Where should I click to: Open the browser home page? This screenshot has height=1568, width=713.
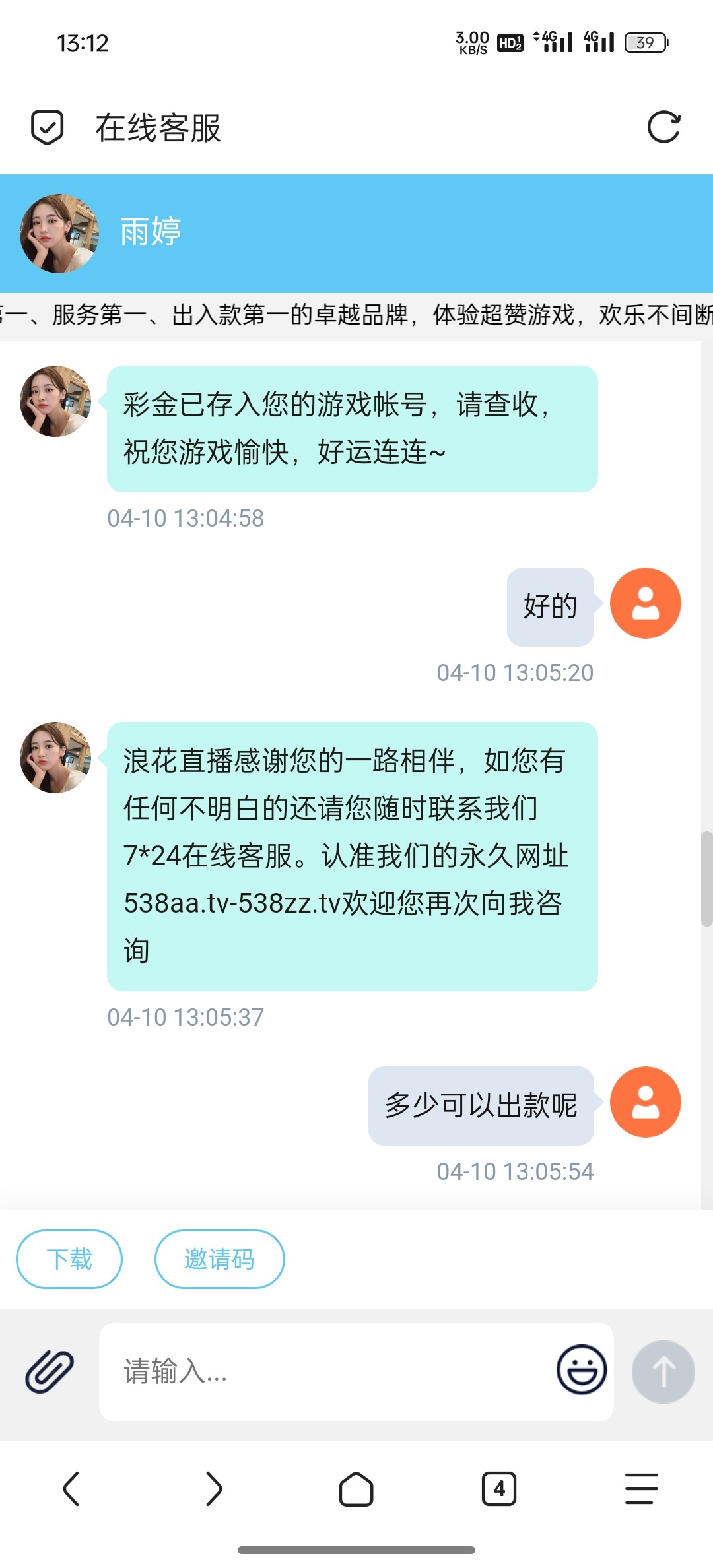(x=356, y=1489)
